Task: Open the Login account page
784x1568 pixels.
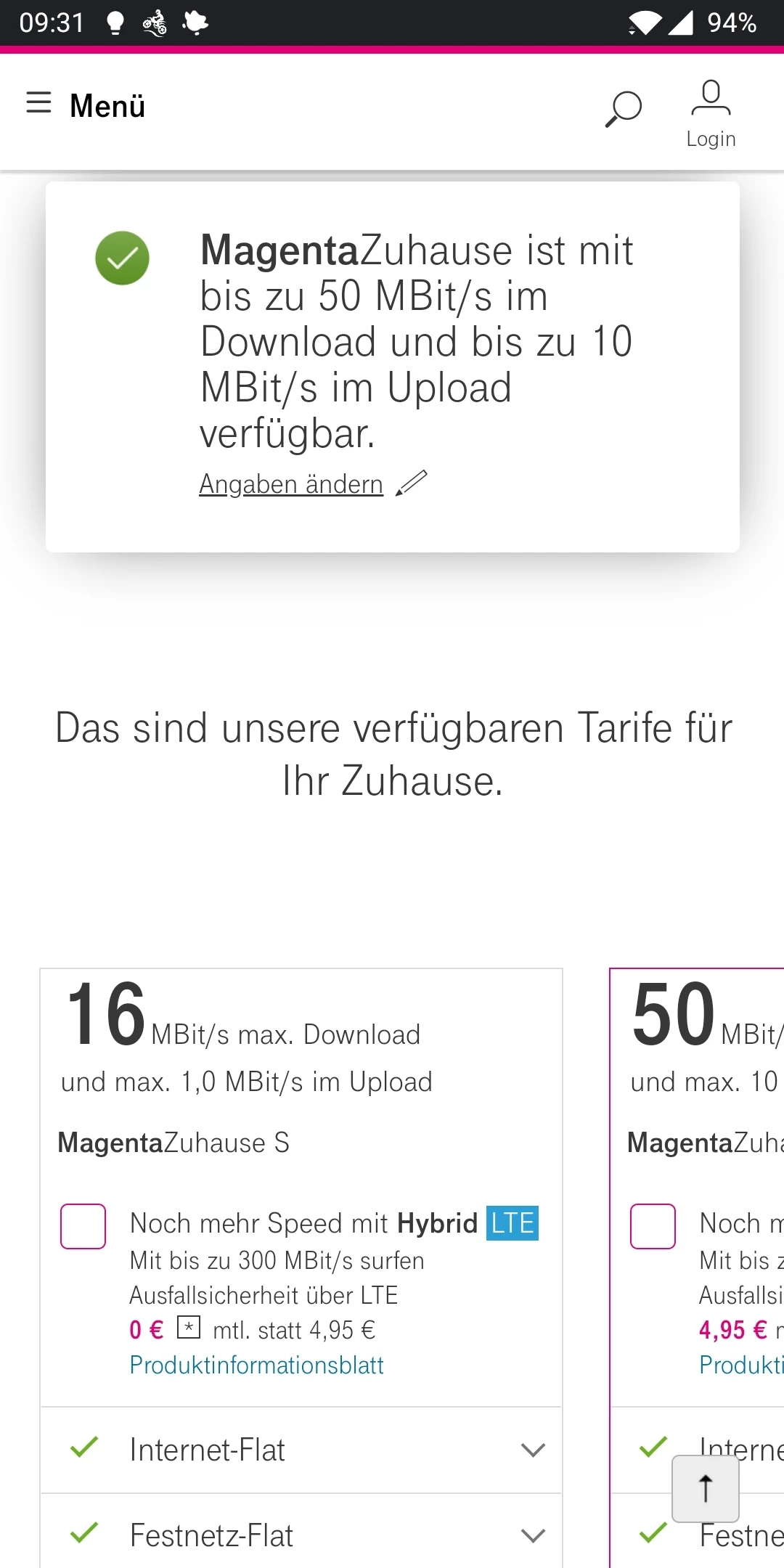Action: [x=711, y=115]
